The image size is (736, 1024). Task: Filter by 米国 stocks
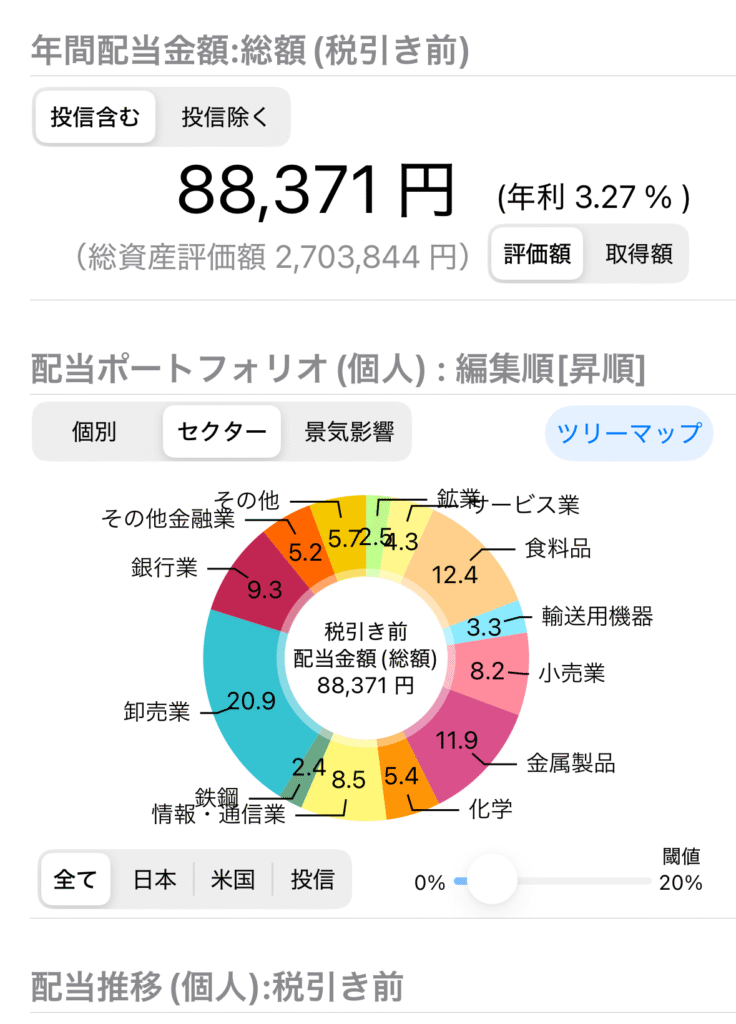[x=233, y=879]
